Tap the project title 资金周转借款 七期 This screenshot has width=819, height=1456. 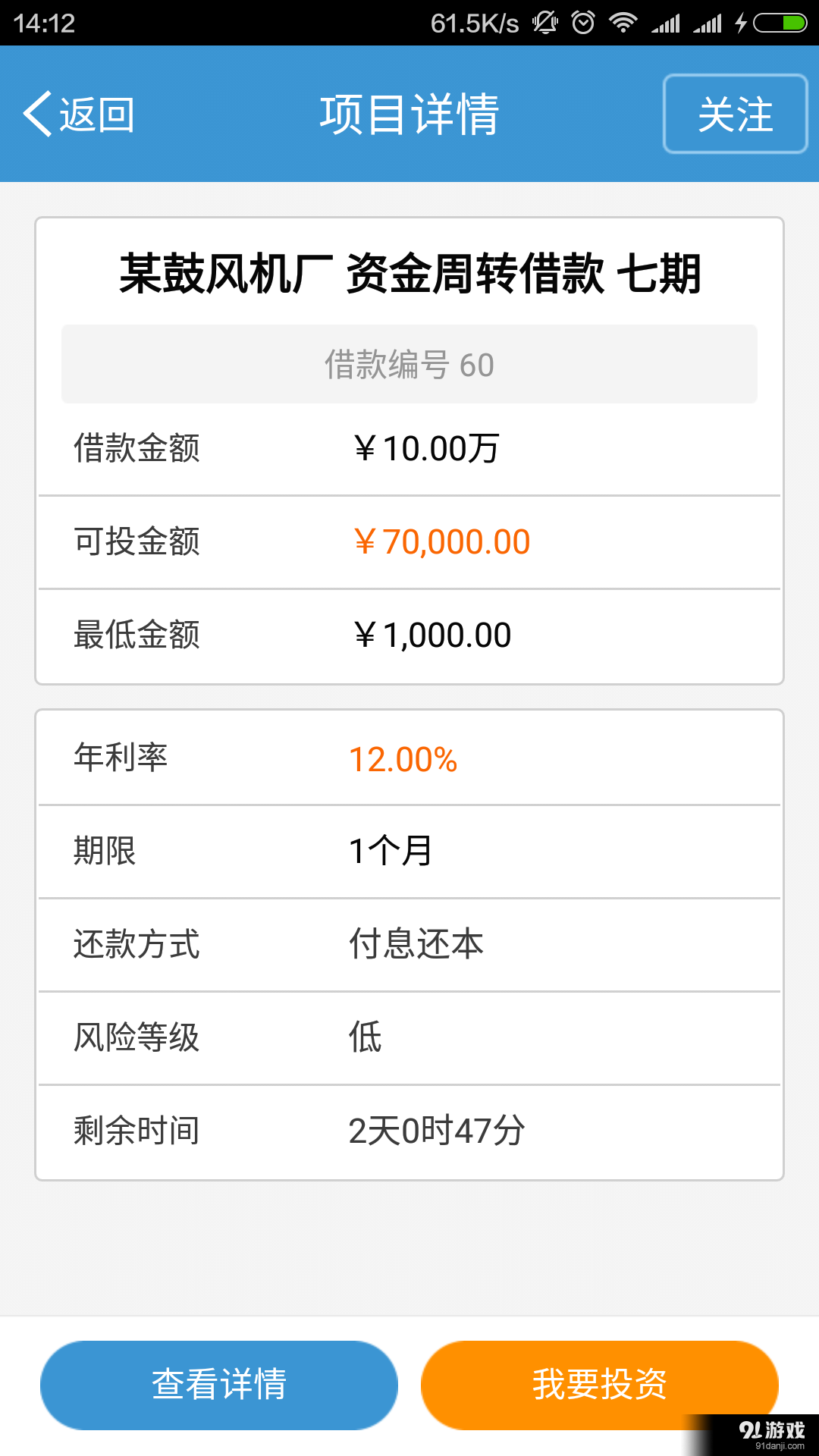409,275
